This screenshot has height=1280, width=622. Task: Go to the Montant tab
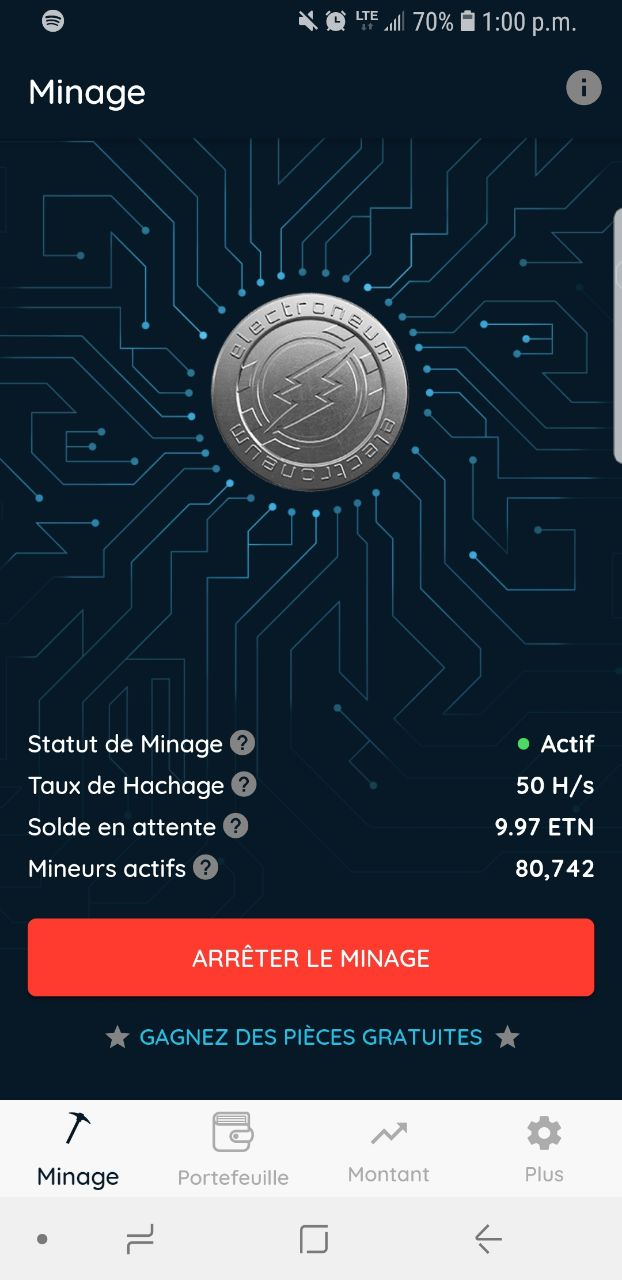[x=389, y=1149]
